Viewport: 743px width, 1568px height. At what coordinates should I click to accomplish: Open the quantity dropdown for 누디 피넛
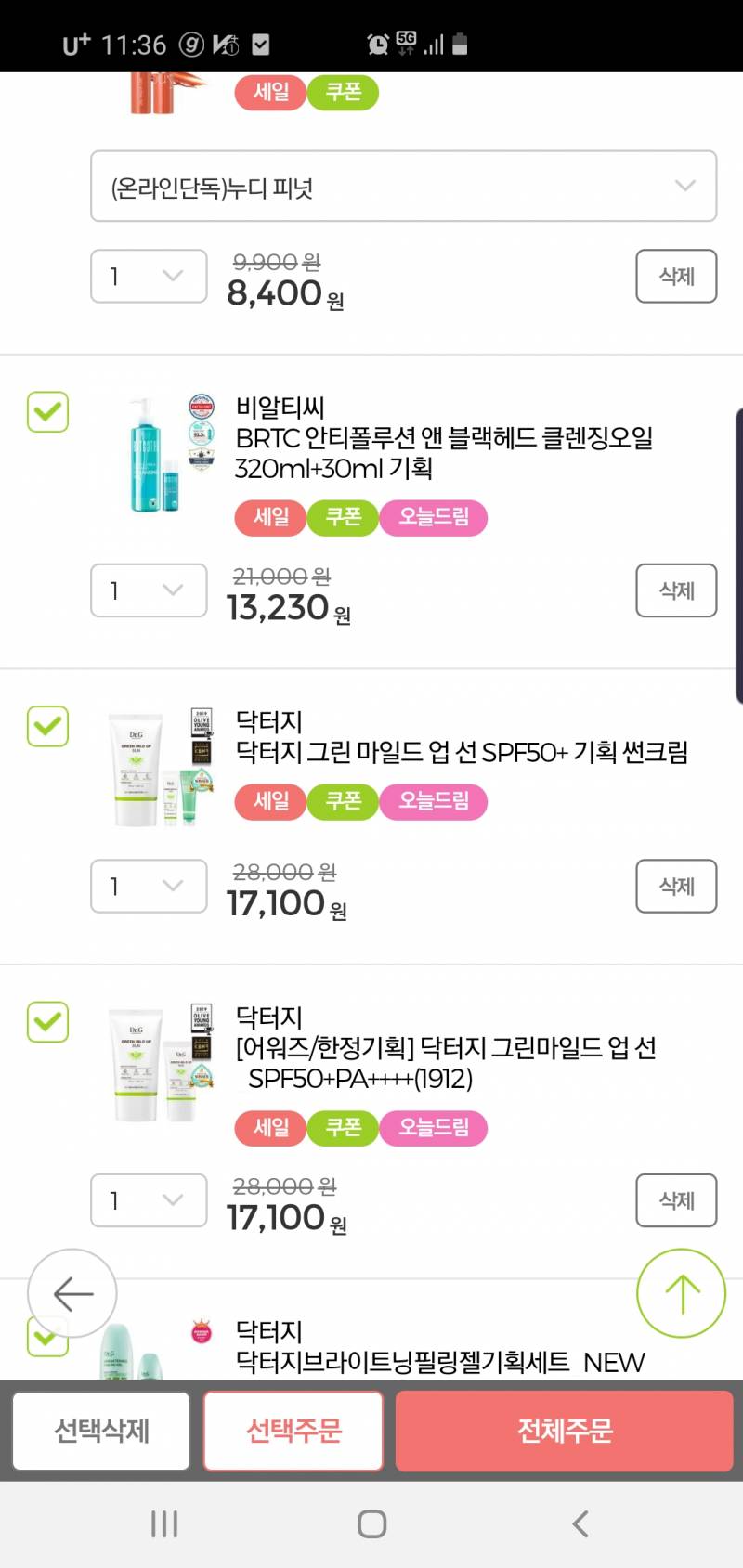(148, 276)
